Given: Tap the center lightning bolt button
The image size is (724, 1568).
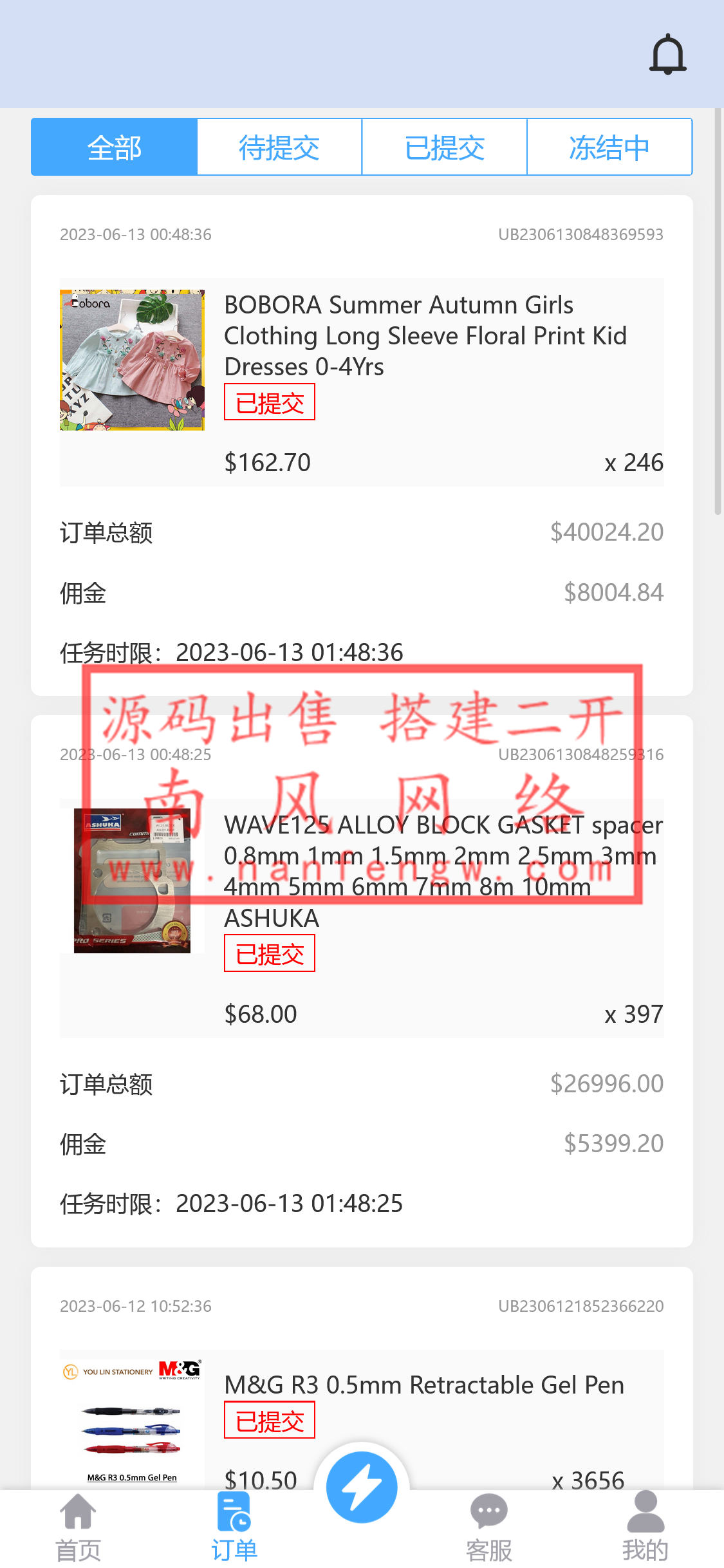Looking at the screenshot, I should point(362,1487).
